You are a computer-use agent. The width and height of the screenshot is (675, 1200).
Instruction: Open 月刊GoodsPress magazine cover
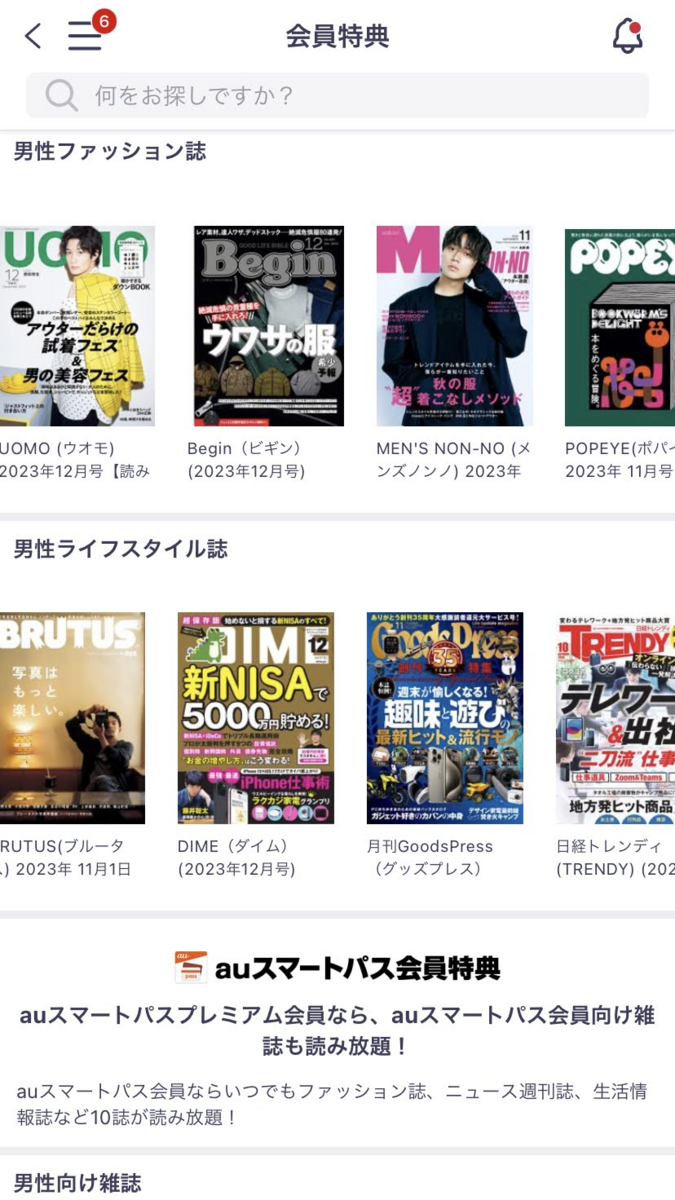[445, 718]
